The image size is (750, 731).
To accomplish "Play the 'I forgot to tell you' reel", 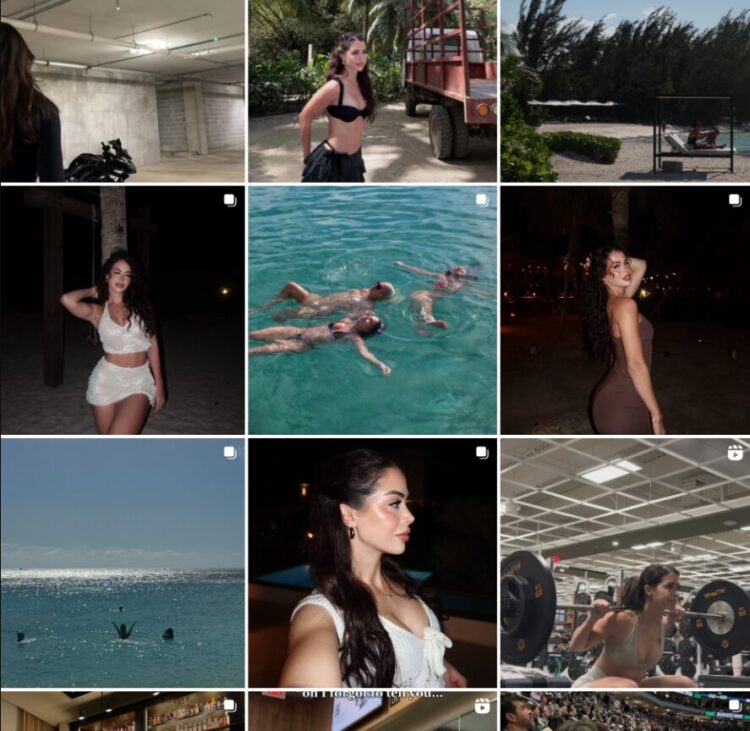I will (x=372, y=711).
